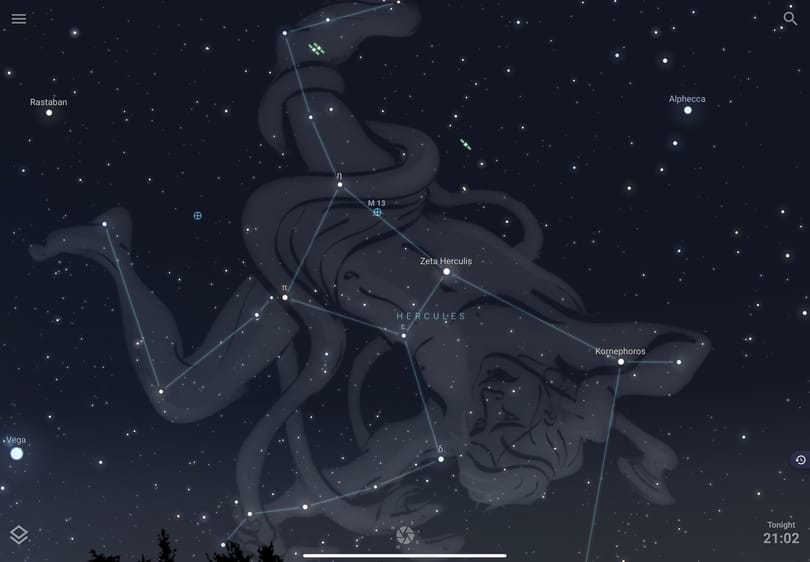Open the sky layers panel
The height and width of the screenshot is (562, 810).
(19, 535)
